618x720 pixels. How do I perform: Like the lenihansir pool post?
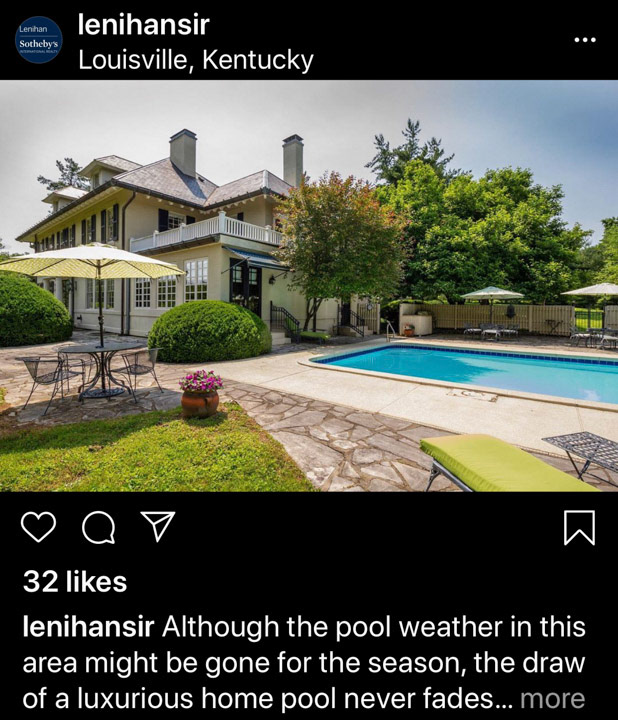pos(39,527)
